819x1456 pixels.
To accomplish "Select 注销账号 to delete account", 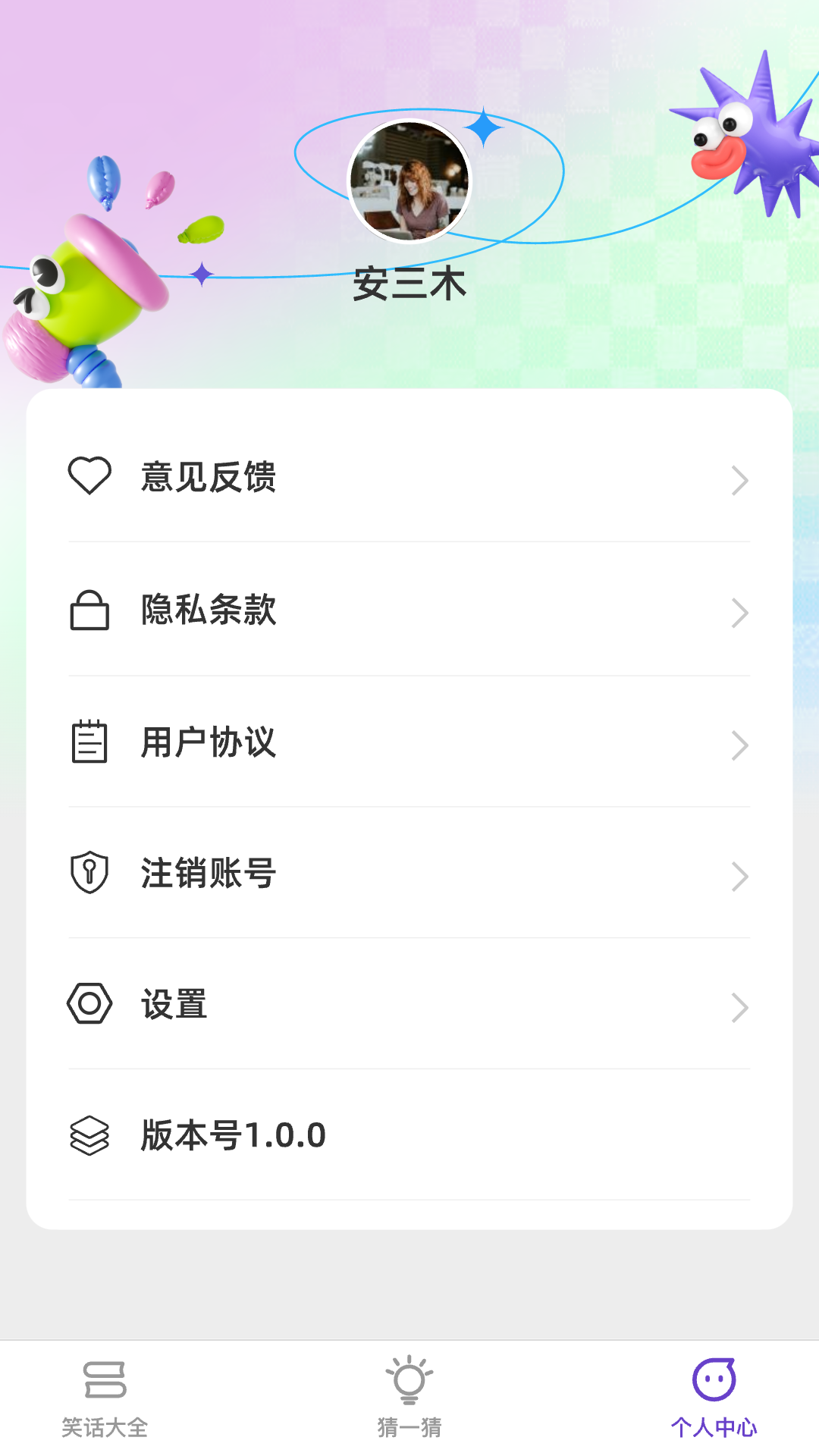I will click(x=409, y=874).
